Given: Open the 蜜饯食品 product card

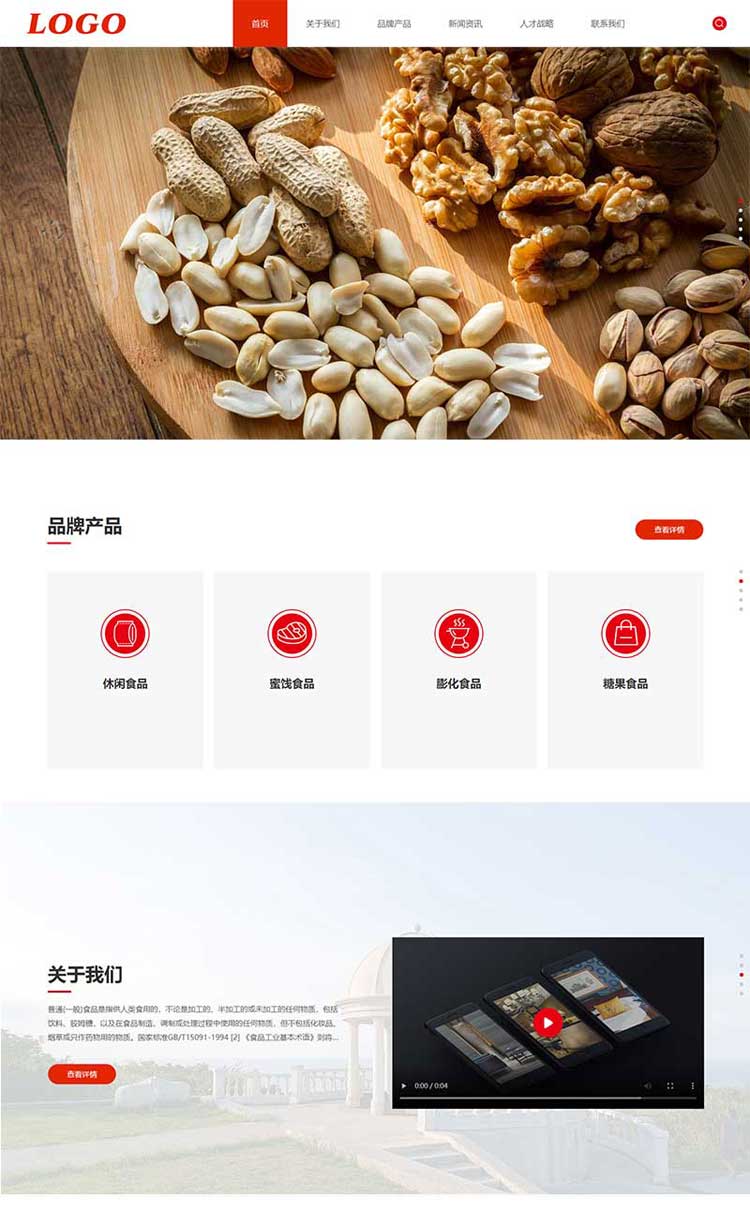Looking at the screenshot, I should (292, 669).
